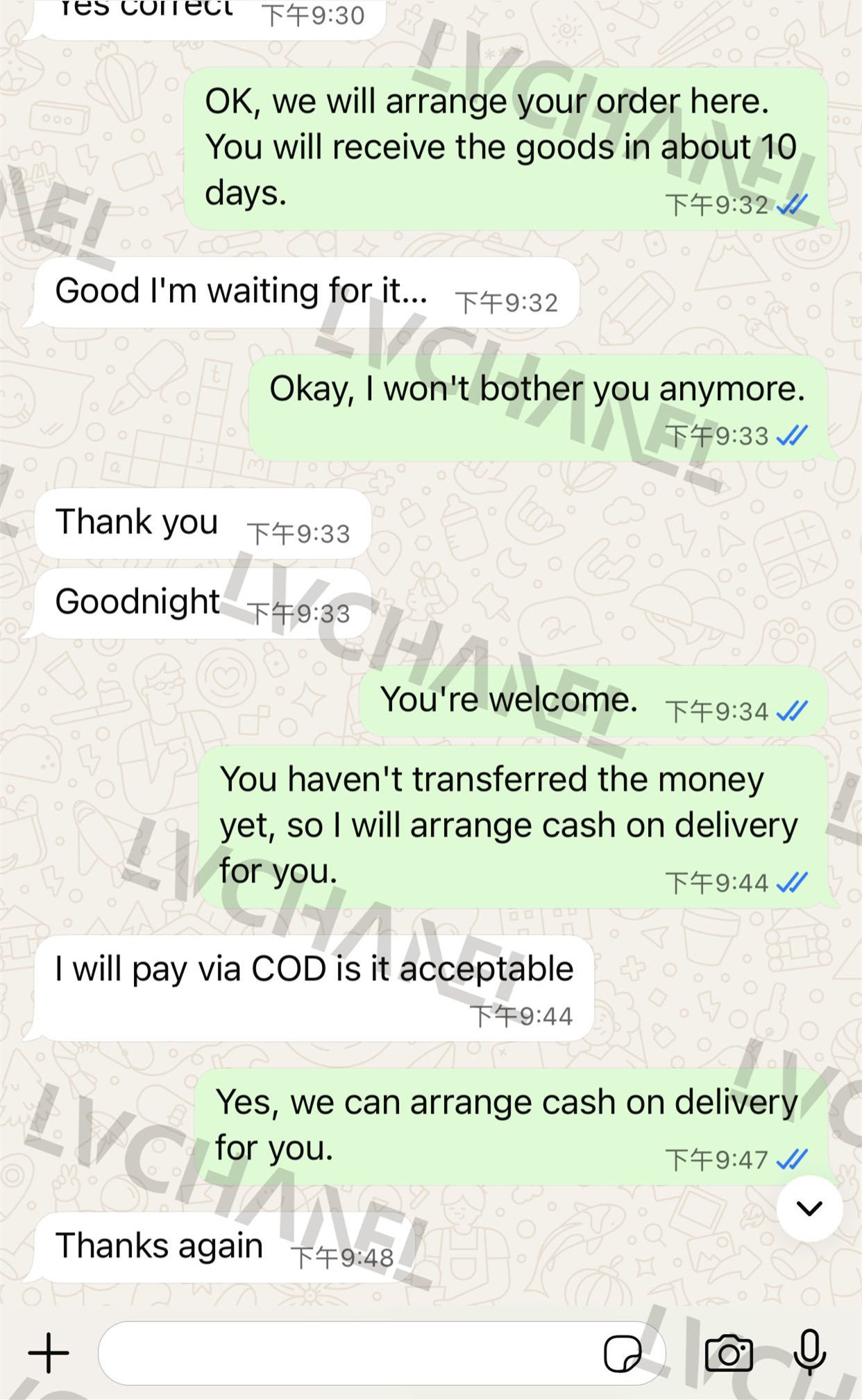Jump to latest messages arrow
Screen dimensions: 862x1400
(x=809, y=1208)
